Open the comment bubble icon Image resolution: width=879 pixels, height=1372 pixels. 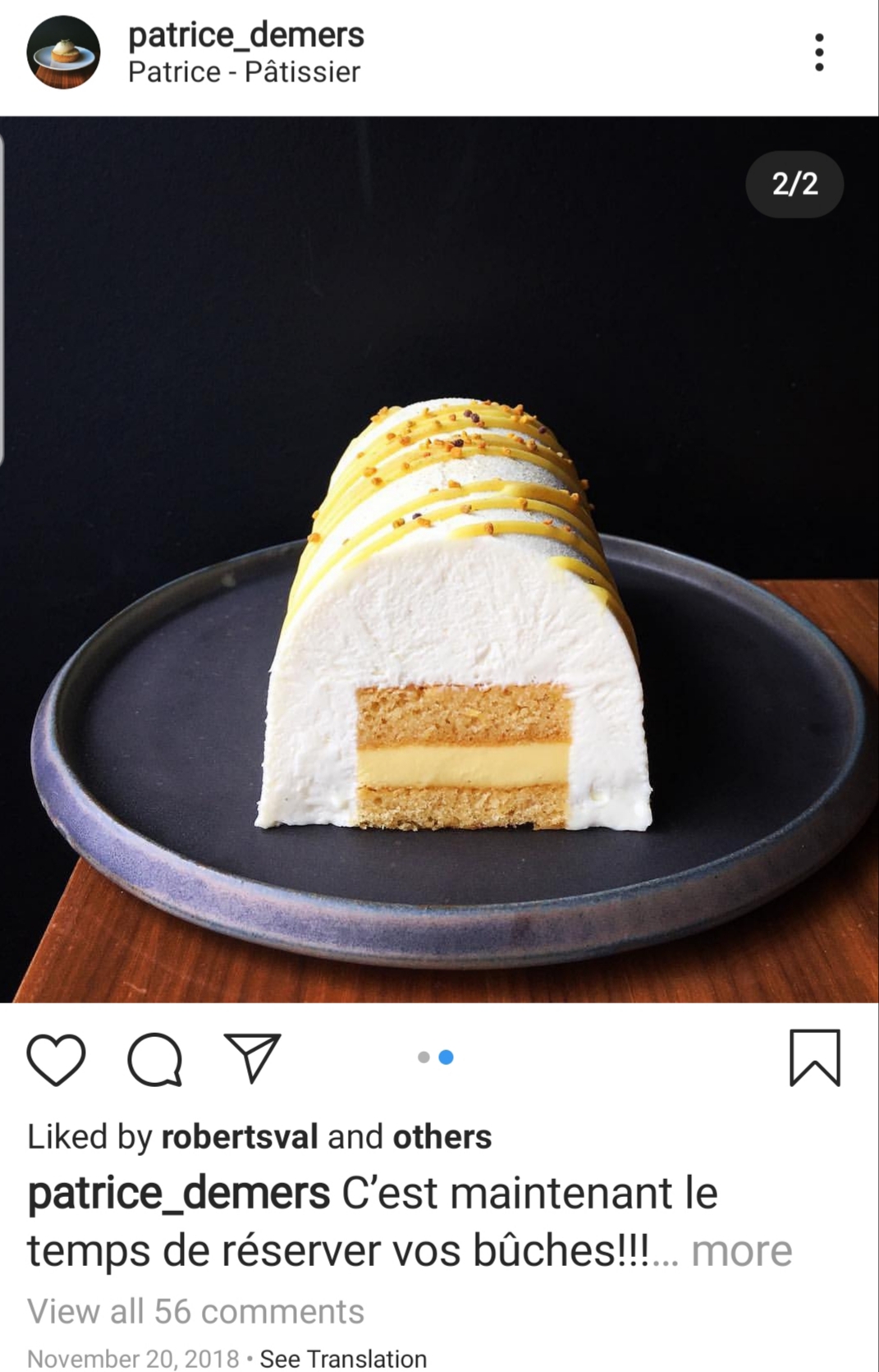(x=154, y=1059)
